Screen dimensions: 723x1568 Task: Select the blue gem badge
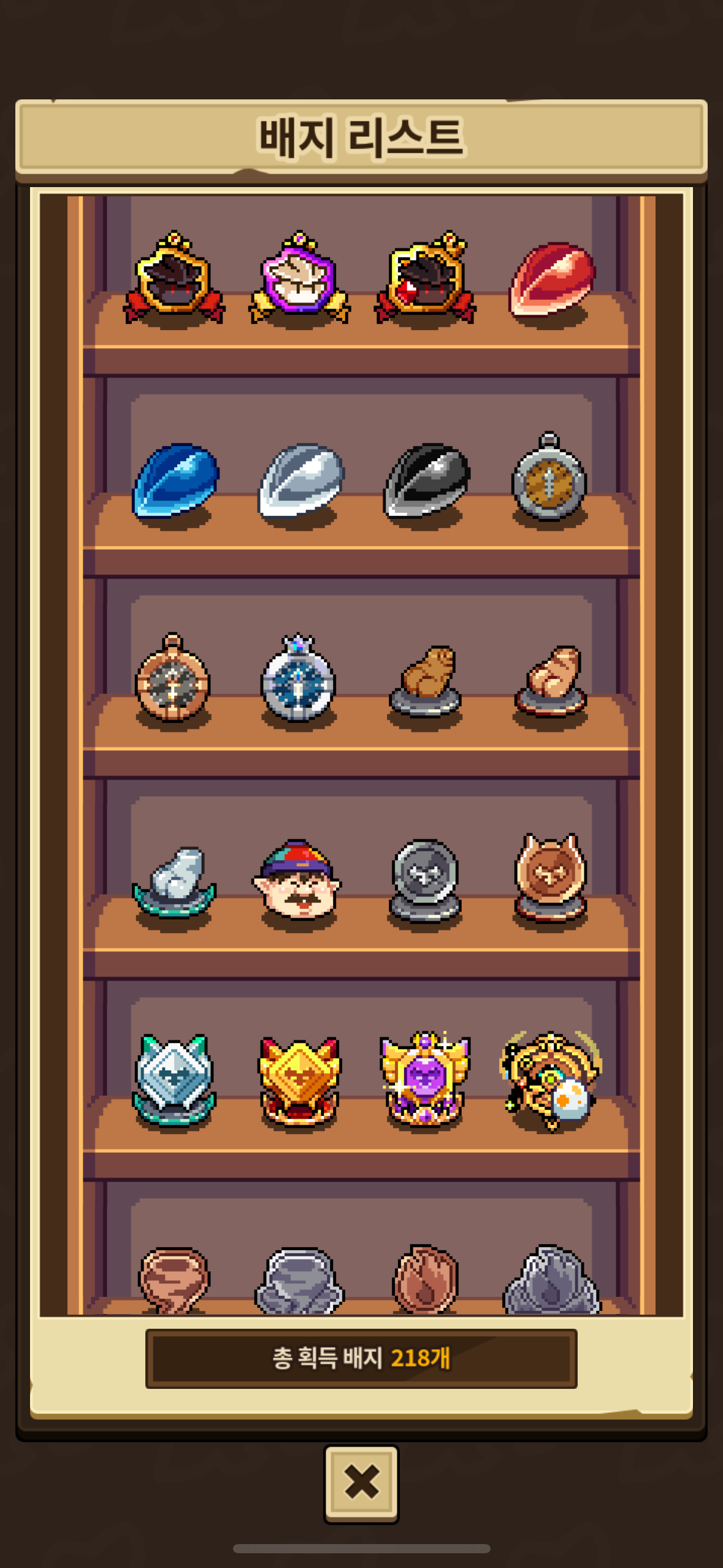coord(175,480)
